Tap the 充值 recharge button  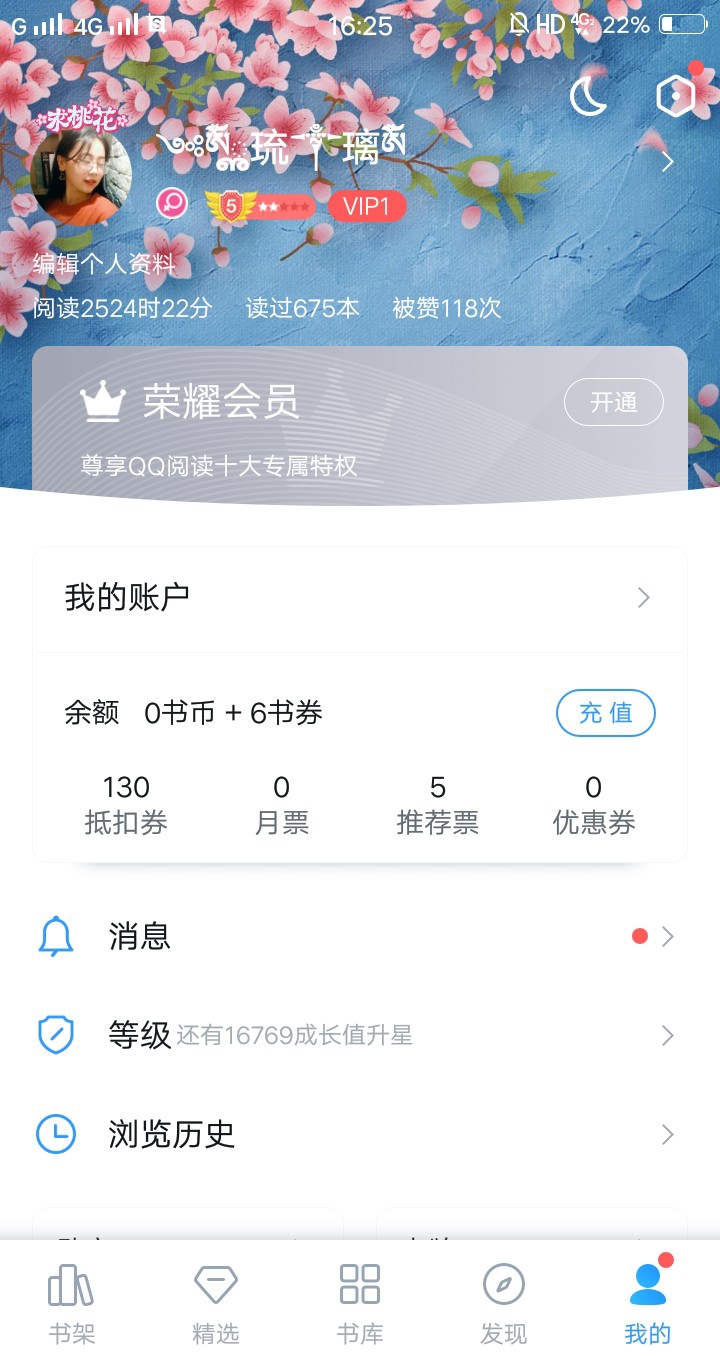[x=605, y=713]
